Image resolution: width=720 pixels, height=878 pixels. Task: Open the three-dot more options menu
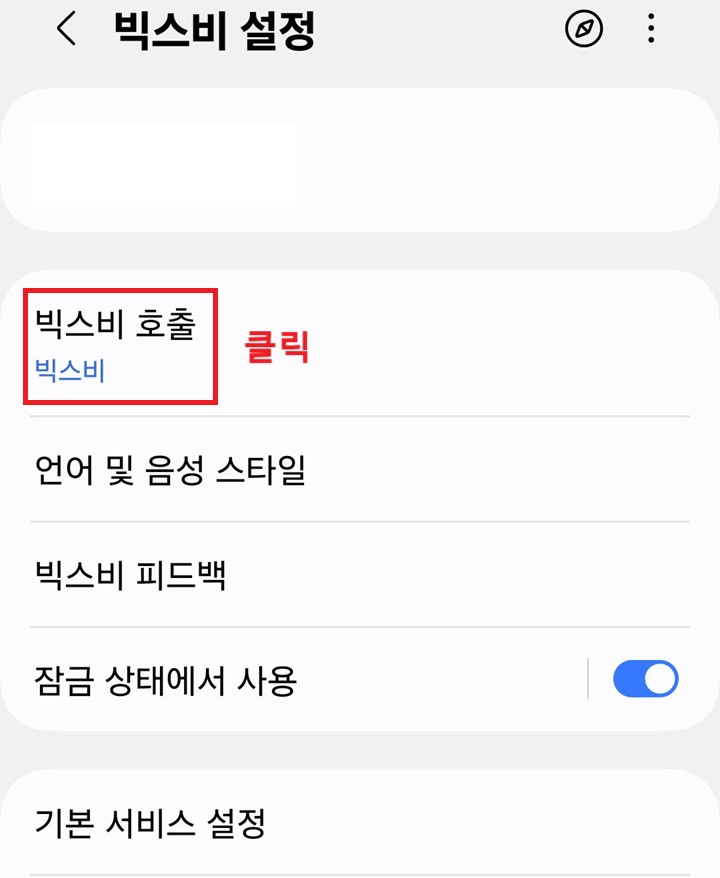pos(651,30)
